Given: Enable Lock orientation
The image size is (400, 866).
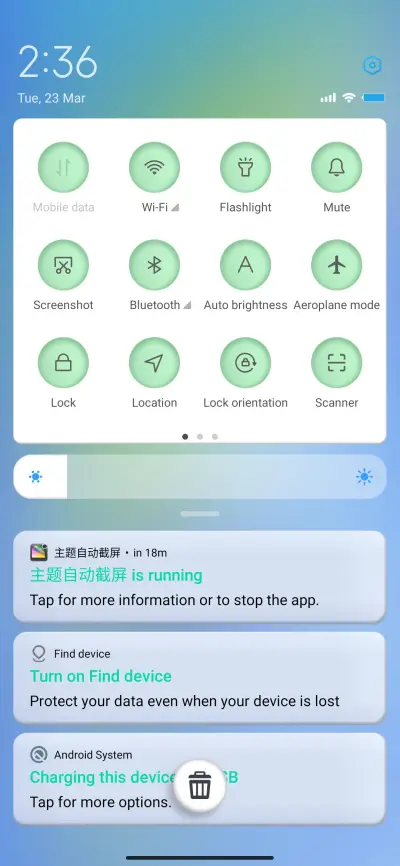Looking at the screenshot, I should click(245, 363).
